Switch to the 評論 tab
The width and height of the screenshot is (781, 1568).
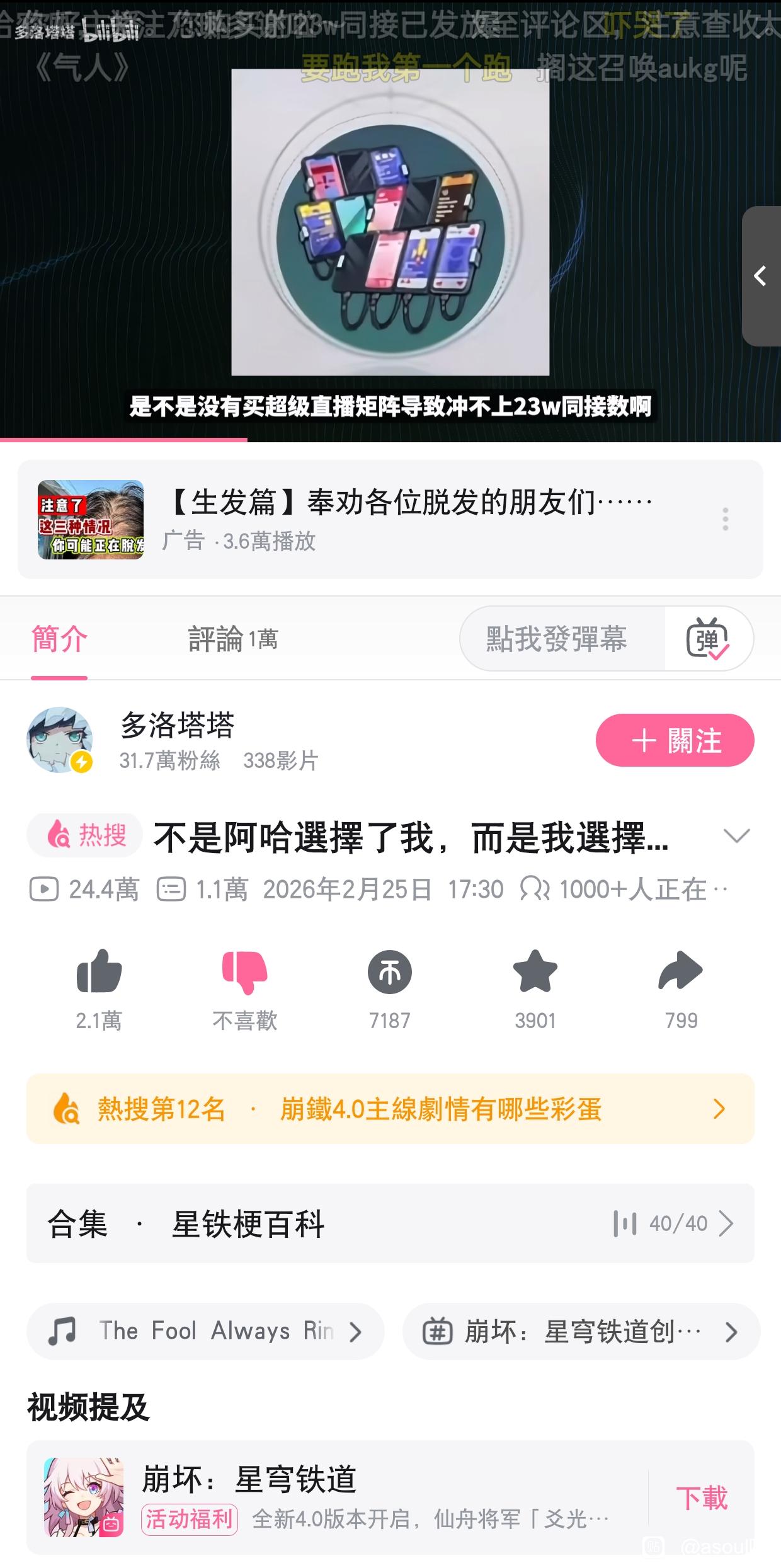pyautogui.click(x=232, y=639)
